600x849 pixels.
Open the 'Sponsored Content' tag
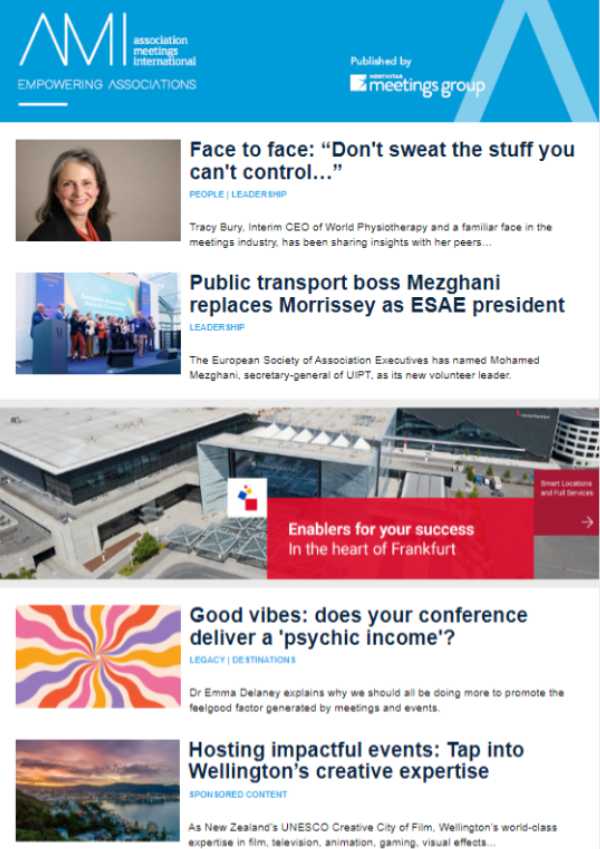point(238,794)
